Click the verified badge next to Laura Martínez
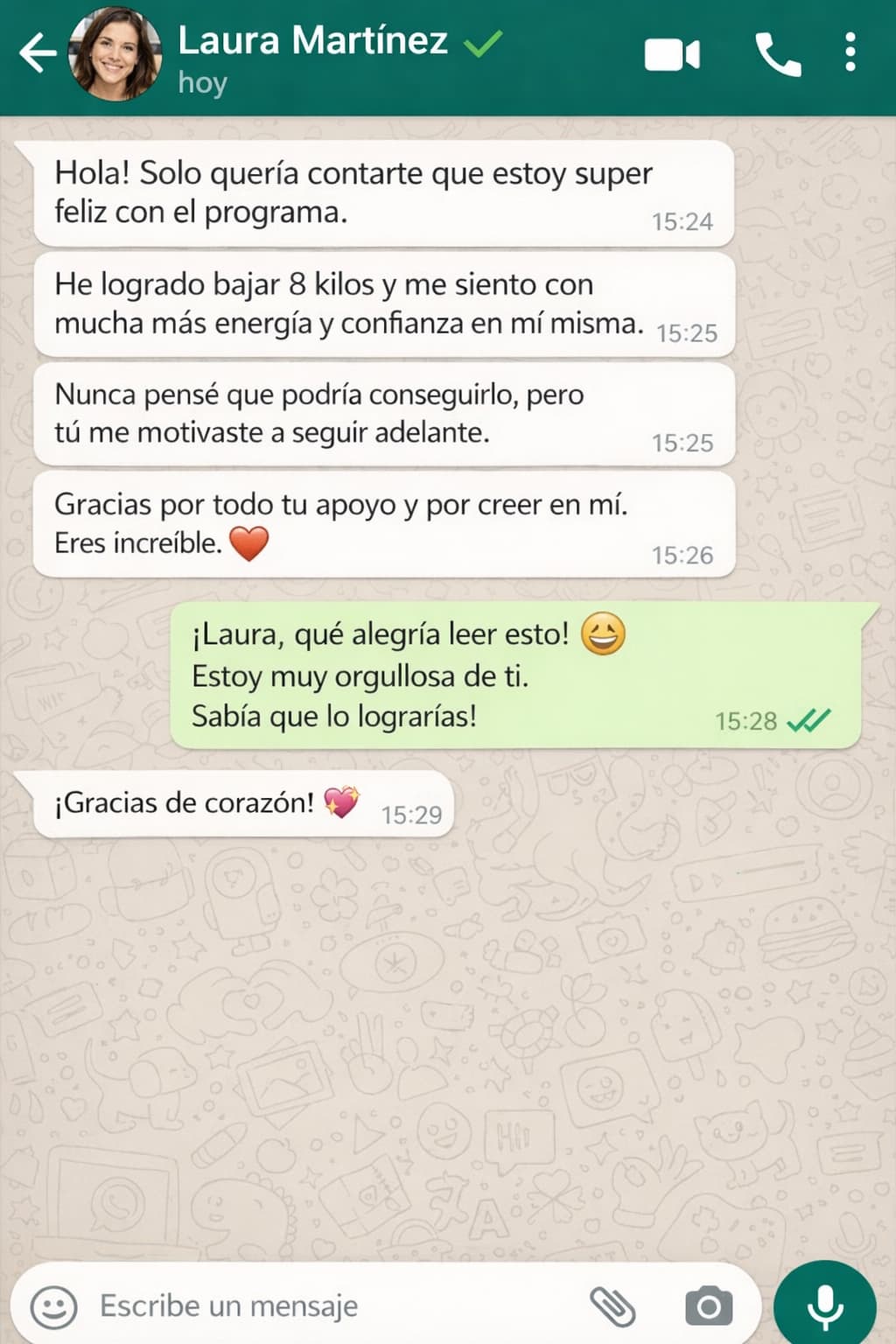The height and width of the screenshot is (1344, 896). point(486,39)
